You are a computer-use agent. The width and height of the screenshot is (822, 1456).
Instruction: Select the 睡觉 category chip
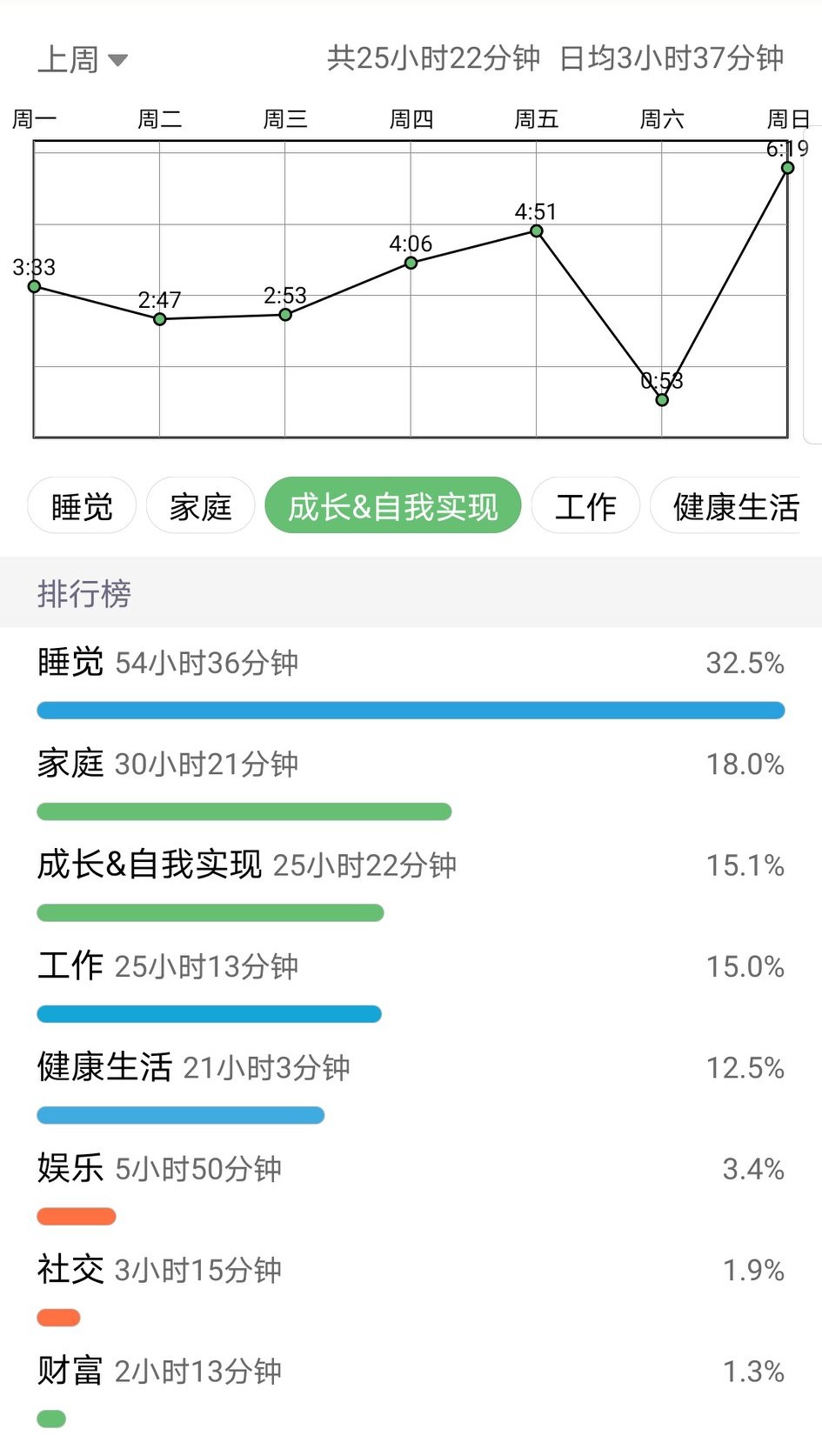pyautogui.click(x=81, y=505)
